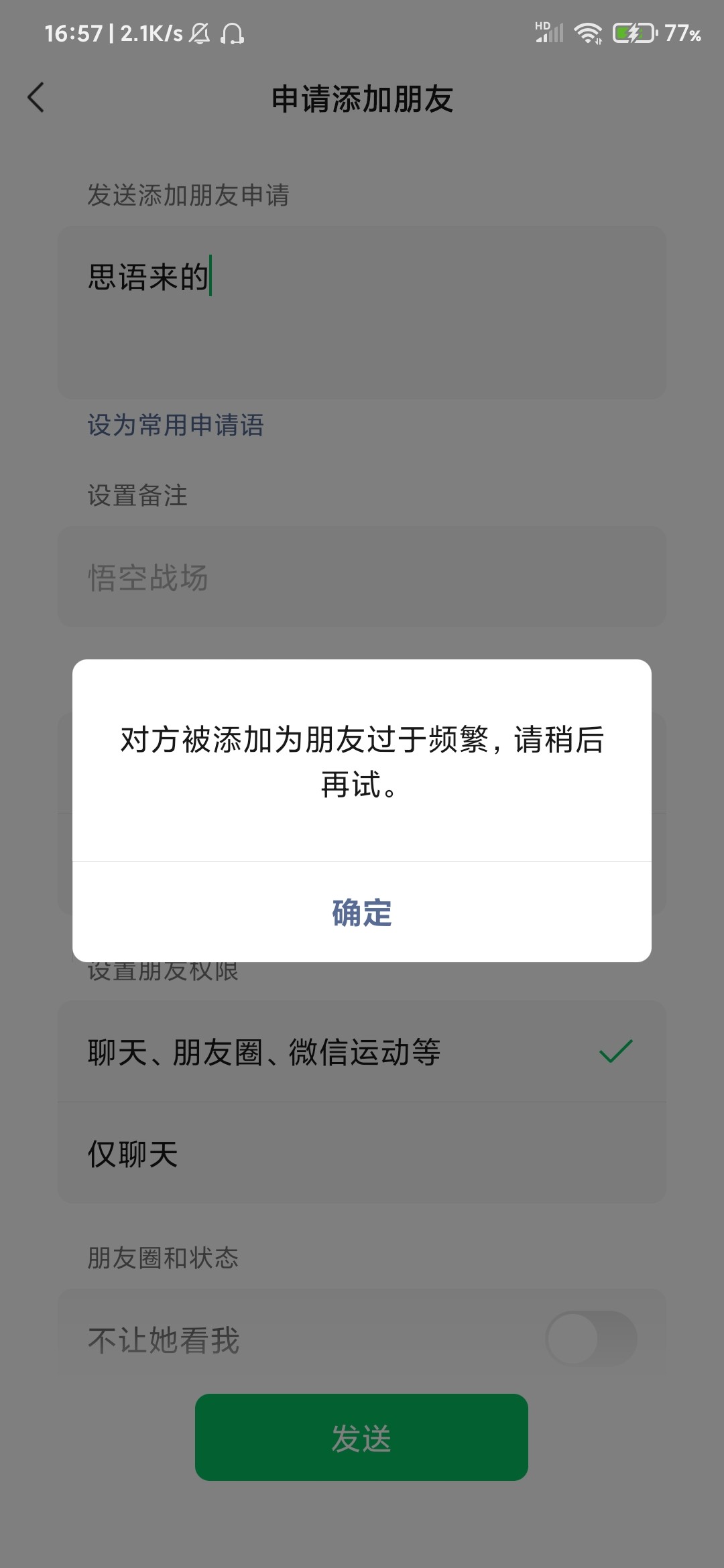This screenshot has width=724, height=1568.
Task: Tap 确定 to dismiss the dialog
Action: tap(362, 912)
